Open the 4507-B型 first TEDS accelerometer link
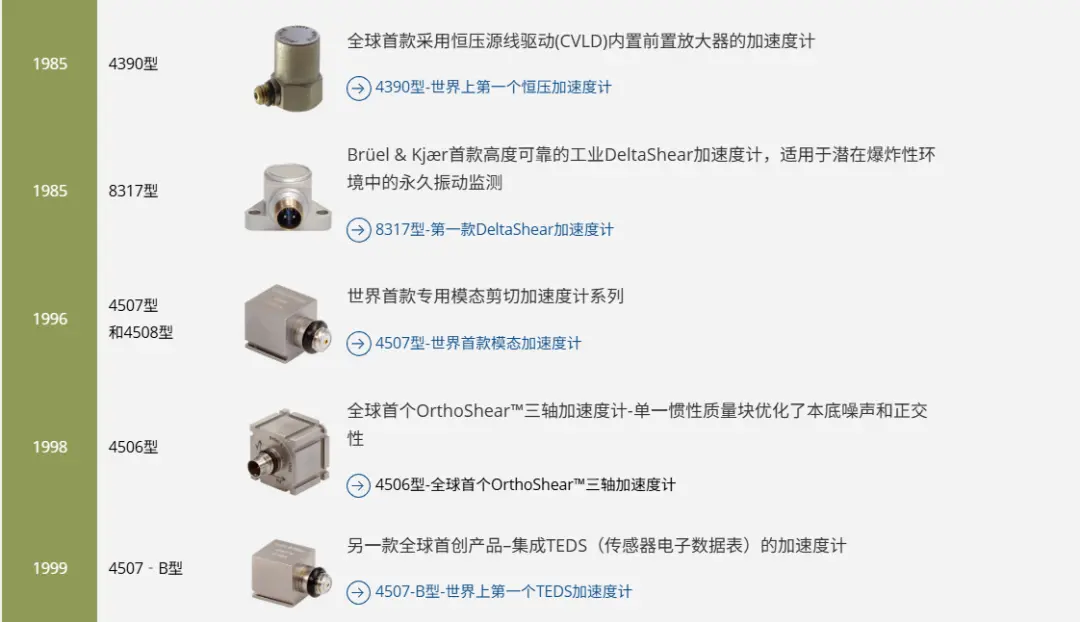 click(x=503, y=592)
